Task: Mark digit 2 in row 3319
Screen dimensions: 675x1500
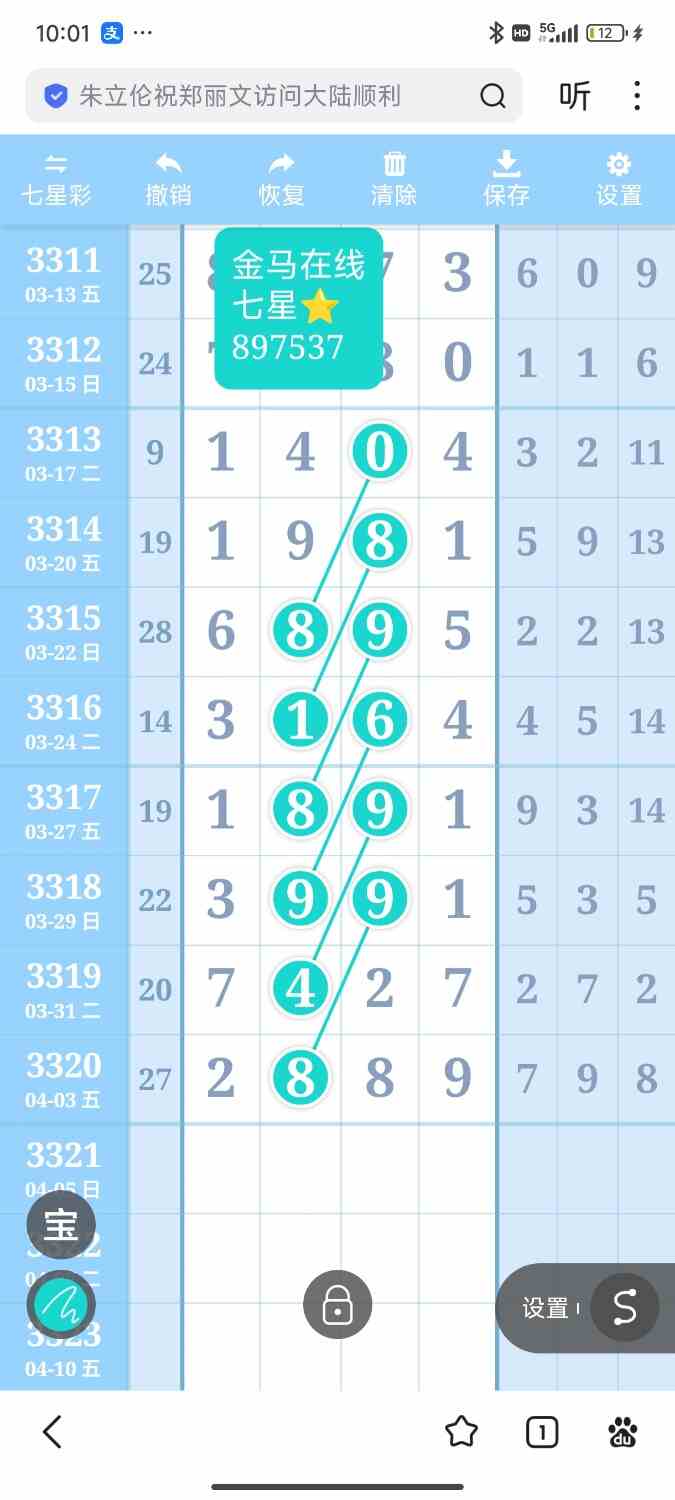Action: tap(379, 989)
